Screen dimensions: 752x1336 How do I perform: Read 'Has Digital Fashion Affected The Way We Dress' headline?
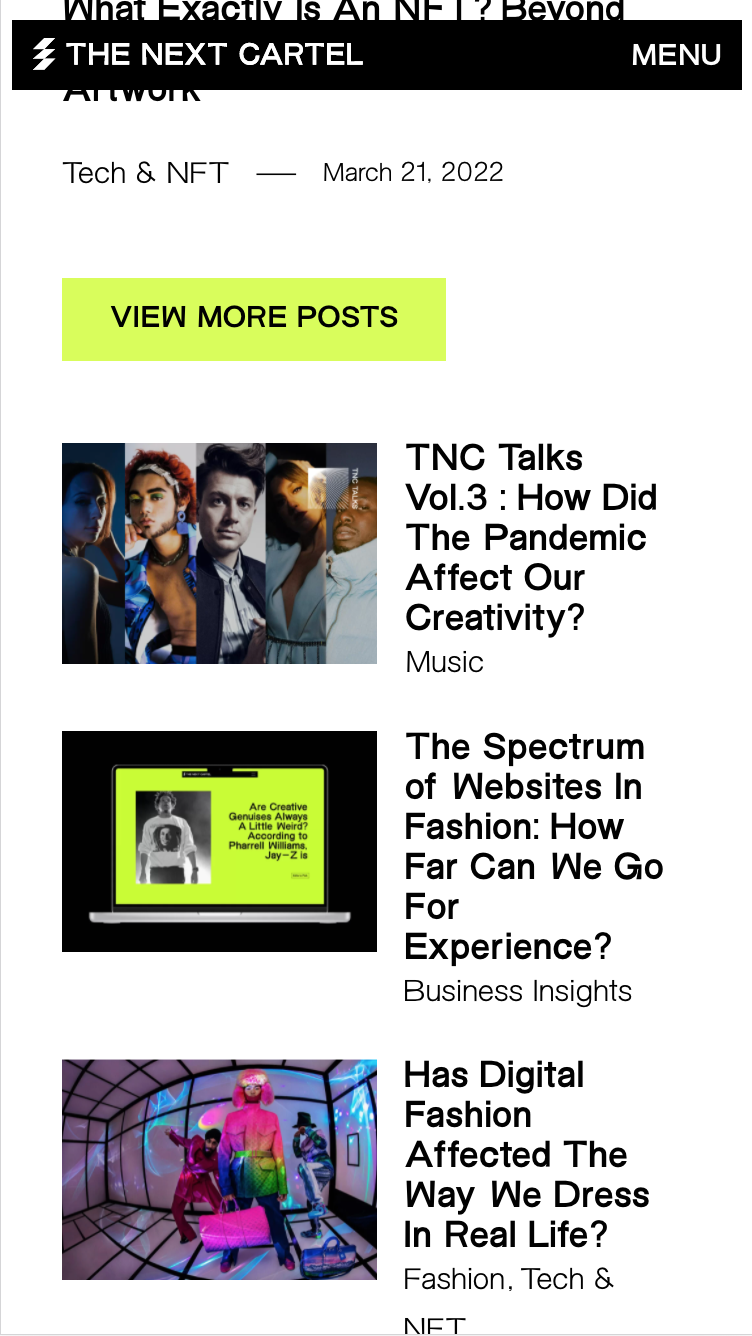click(x=526, y=1155)
